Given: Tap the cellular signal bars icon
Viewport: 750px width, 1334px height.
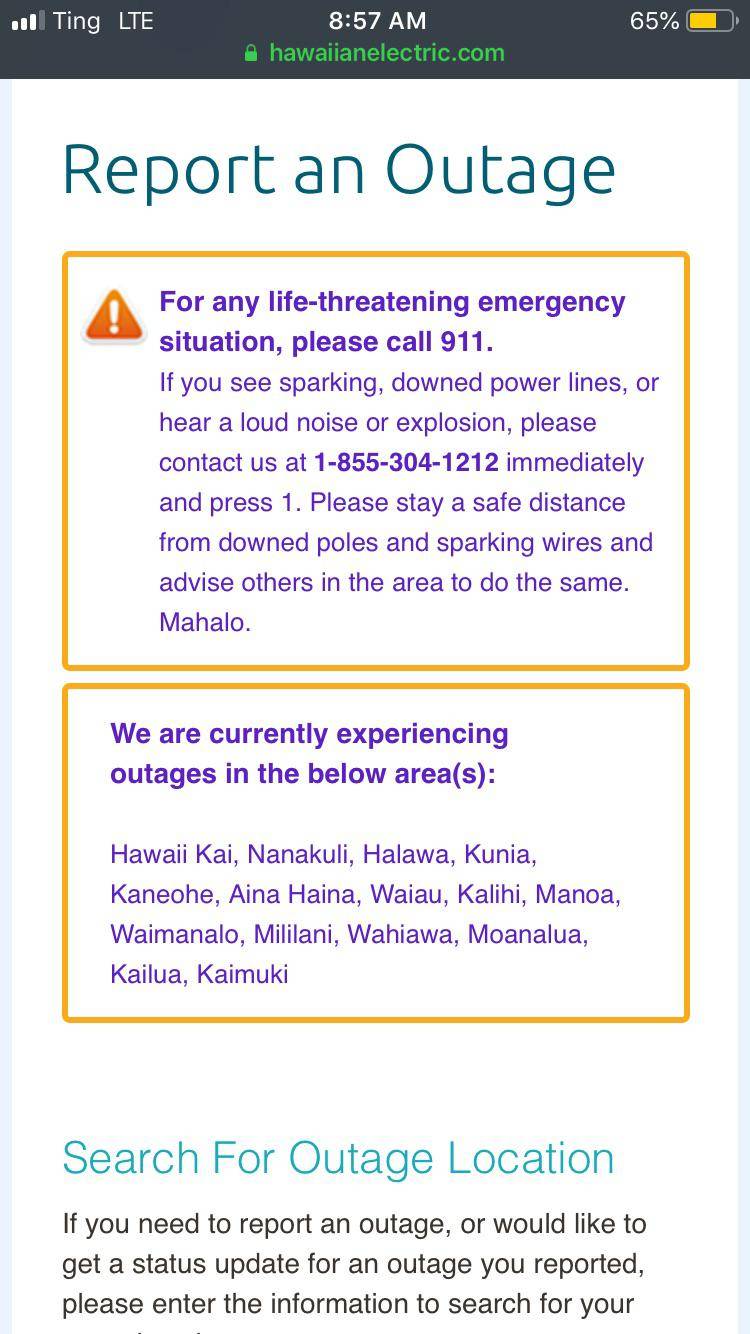Looking at the screenshot, I should (25, 19).
